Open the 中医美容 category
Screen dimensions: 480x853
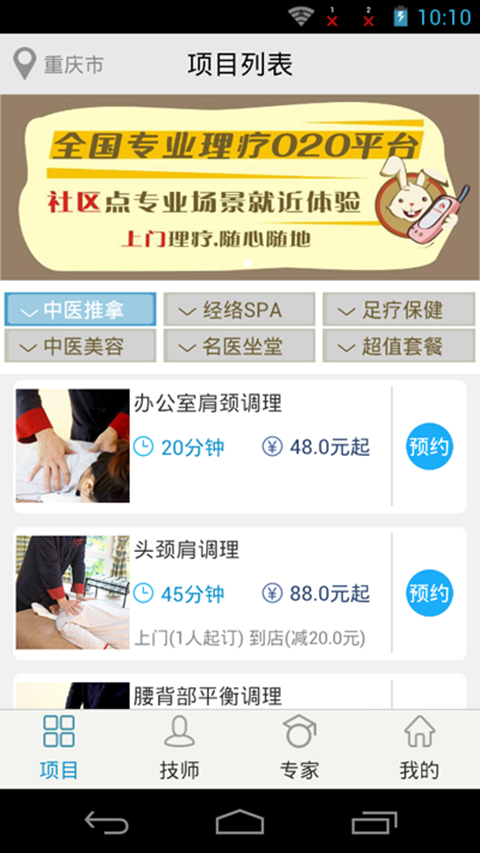(x=80, y=346)
